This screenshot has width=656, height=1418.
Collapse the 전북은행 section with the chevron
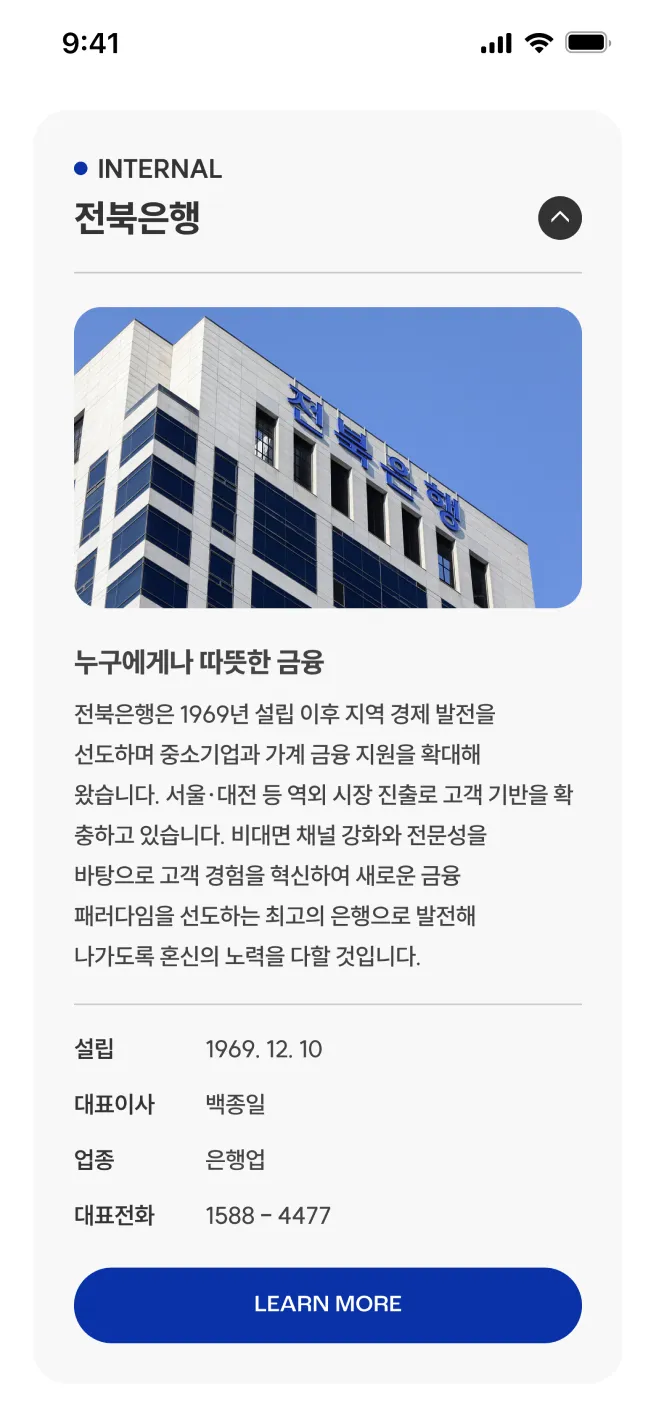click(x=560, y=218)
